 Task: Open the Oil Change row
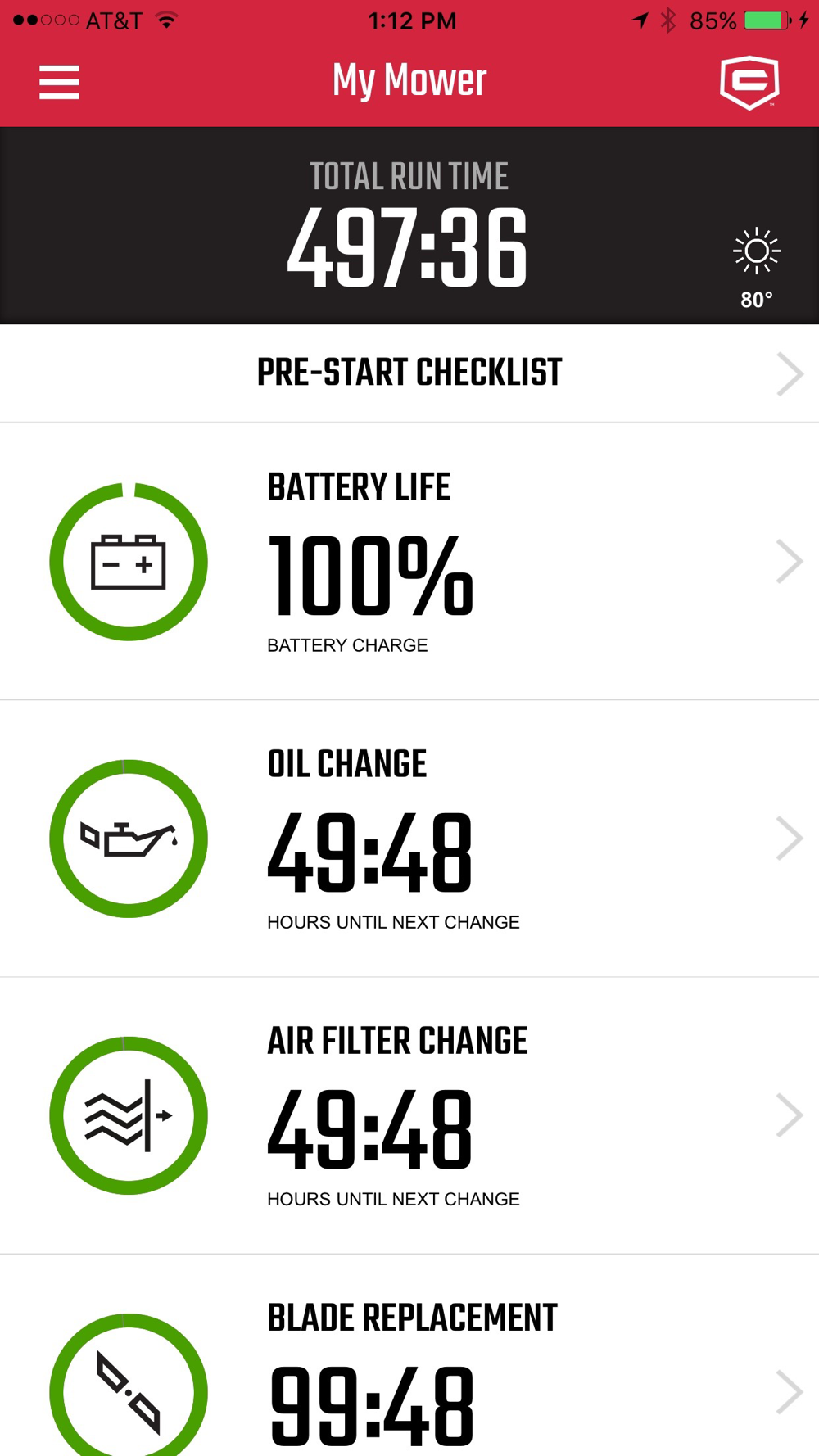pos(409,839)
